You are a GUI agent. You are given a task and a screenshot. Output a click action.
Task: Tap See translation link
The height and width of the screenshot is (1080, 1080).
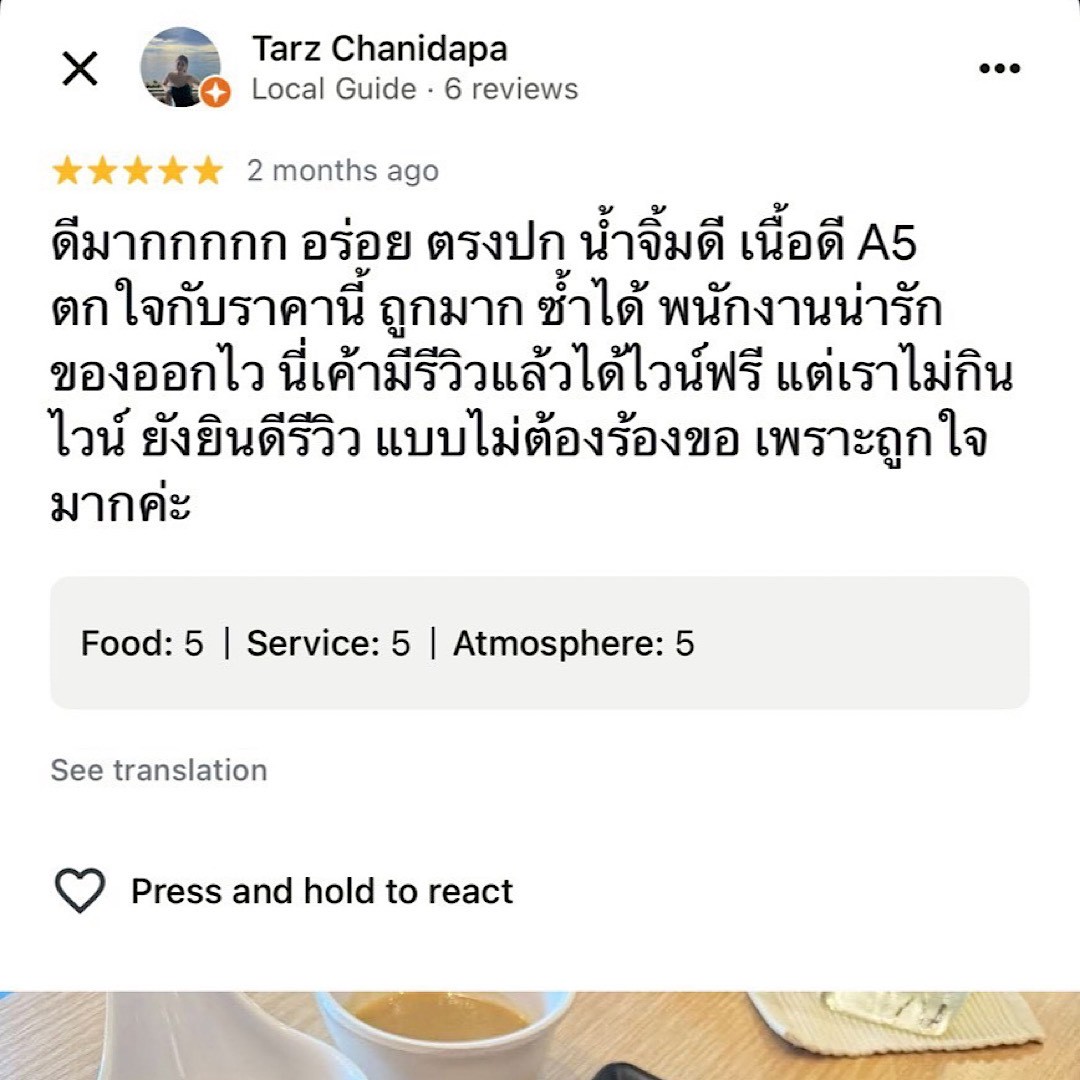159,770
